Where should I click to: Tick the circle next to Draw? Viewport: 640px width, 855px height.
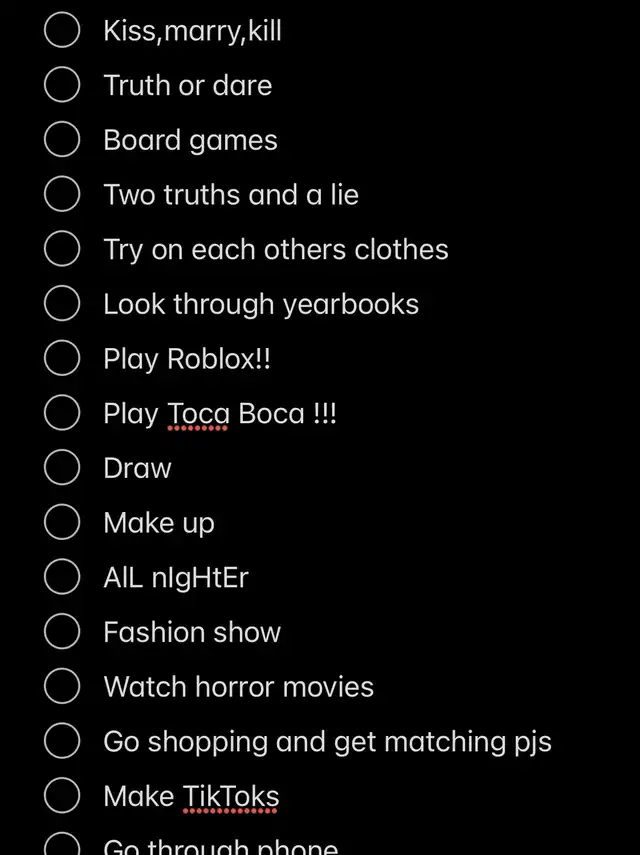62,468
